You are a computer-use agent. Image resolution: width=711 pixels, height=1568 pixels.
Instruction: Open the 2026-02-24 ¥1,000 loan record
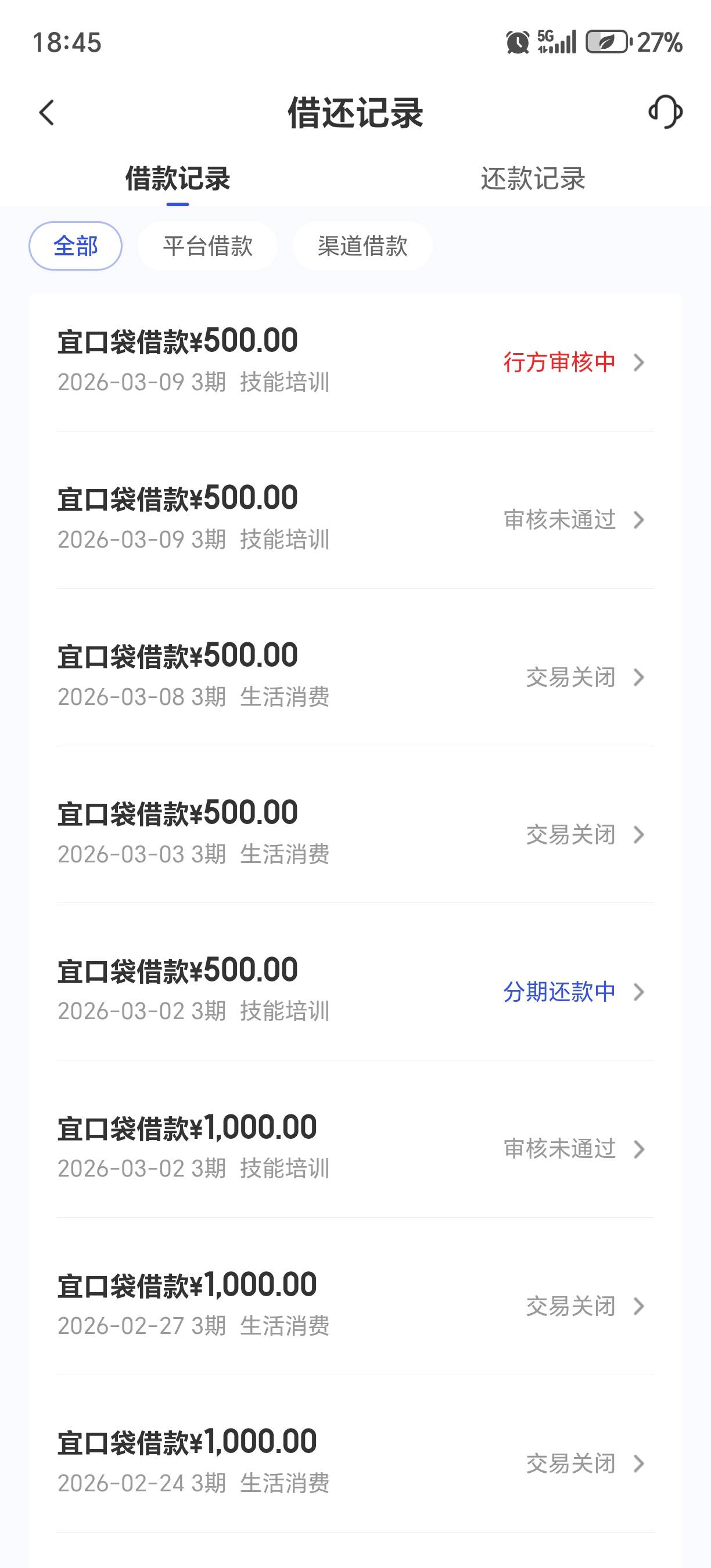click(355, 1463)
